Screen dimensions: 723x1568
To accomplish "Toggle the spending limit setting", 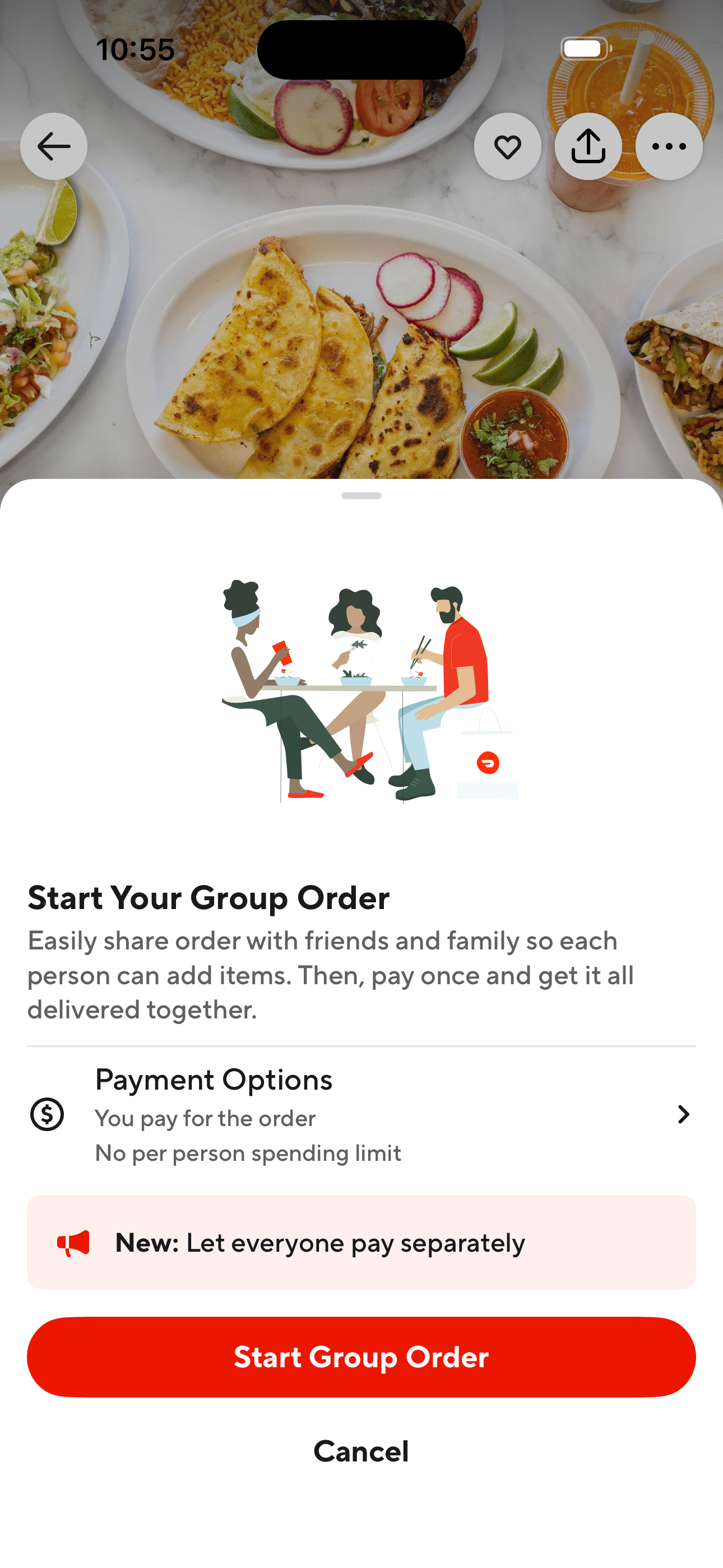I will (248, 1152).
